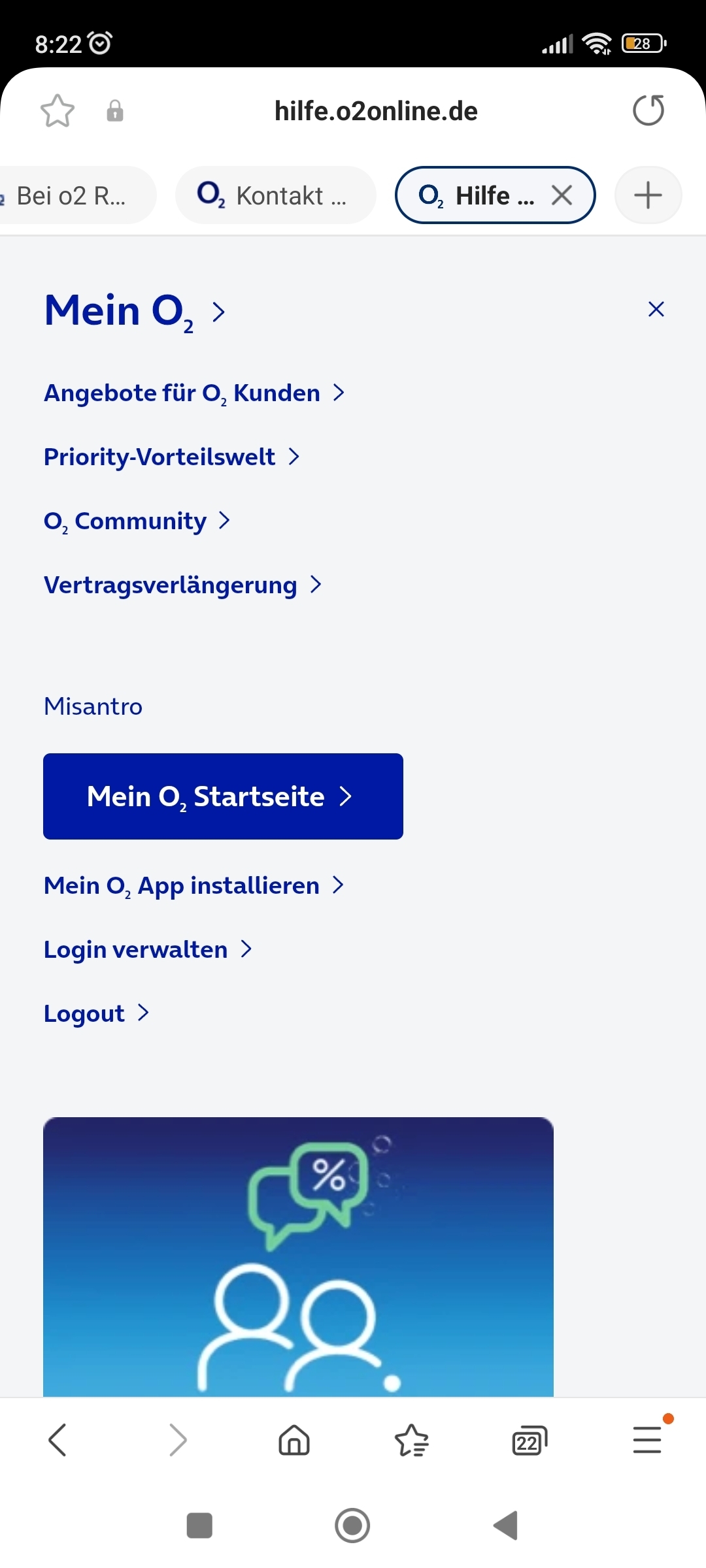Go back with the browser back arrow
Image resolution: width=706 pixels, height=1568 pixels.
58,1440
